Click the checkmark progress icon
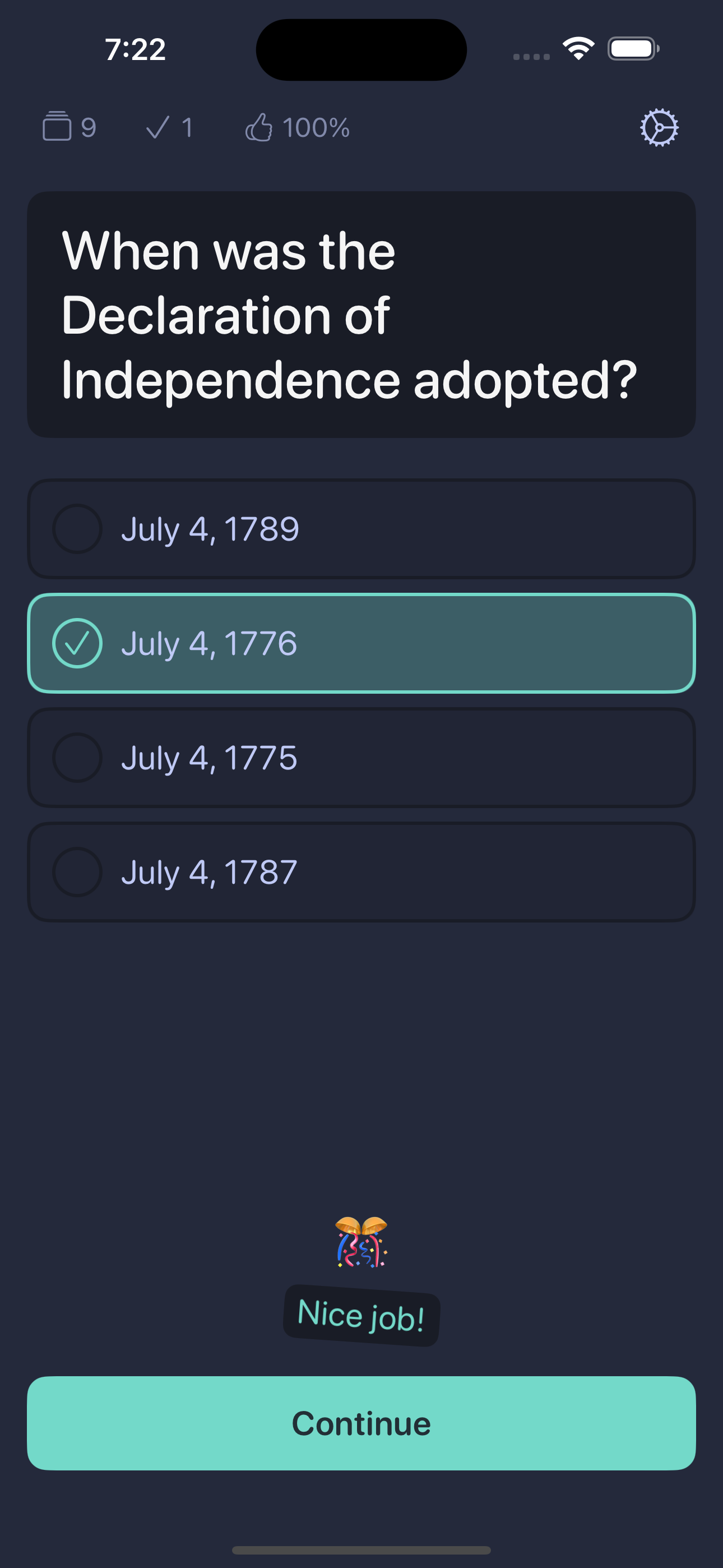The height and width of the screenshot is (1568, 723). tap(158, 126)
